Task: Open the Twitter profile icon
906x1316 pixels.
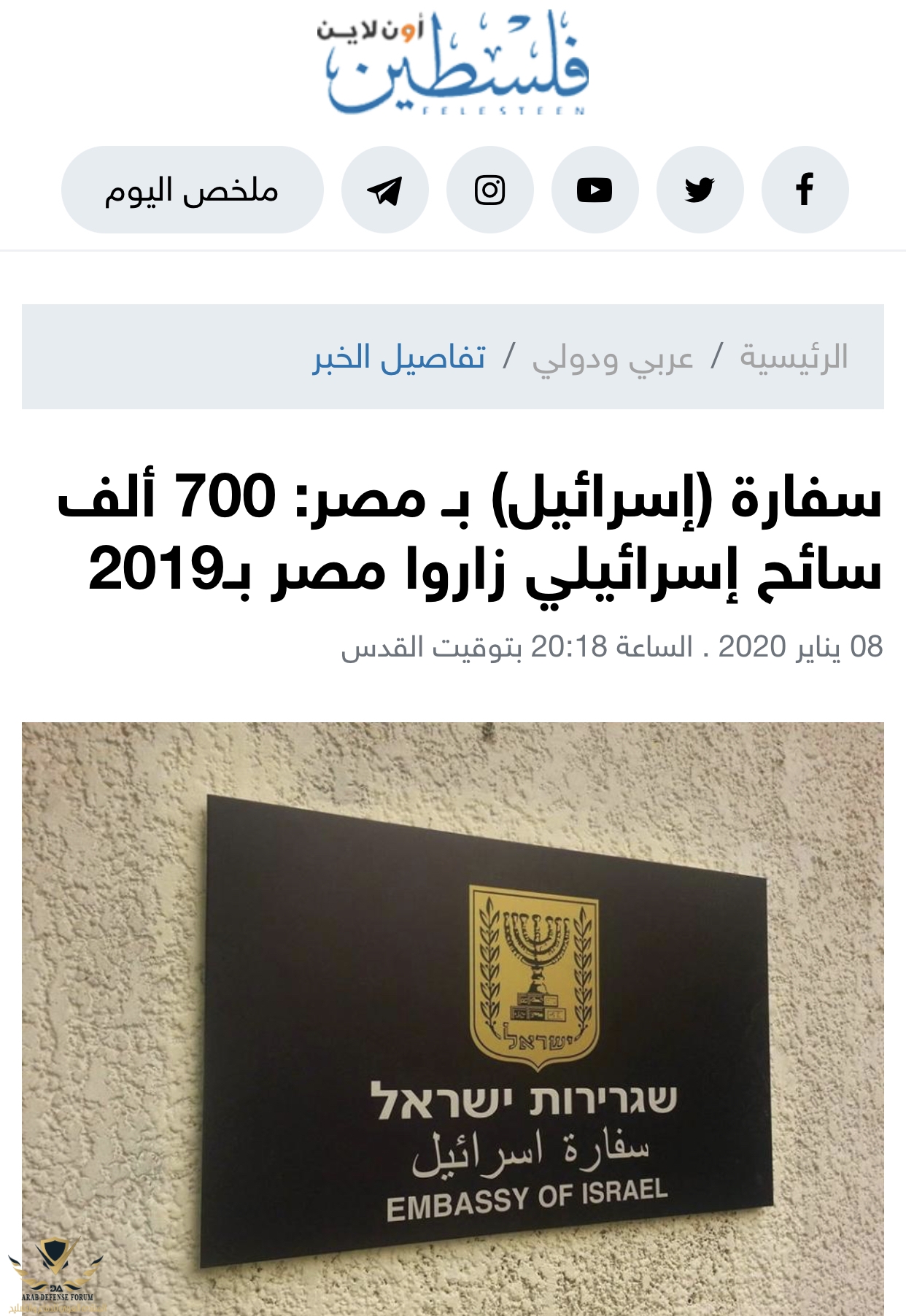Action: click(700, 190)
